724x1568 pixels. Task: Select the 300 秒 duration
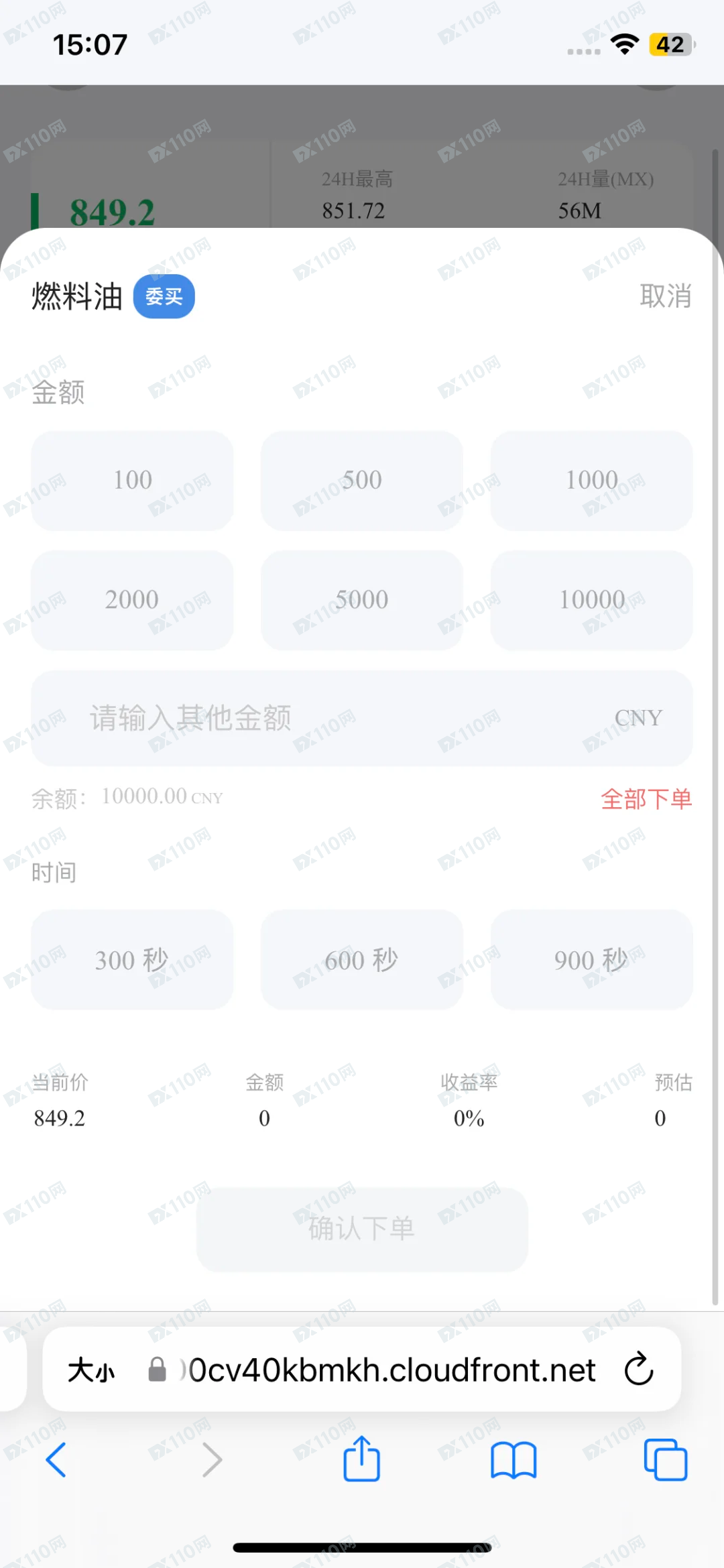pyautogui.click(x=132, y=959)
